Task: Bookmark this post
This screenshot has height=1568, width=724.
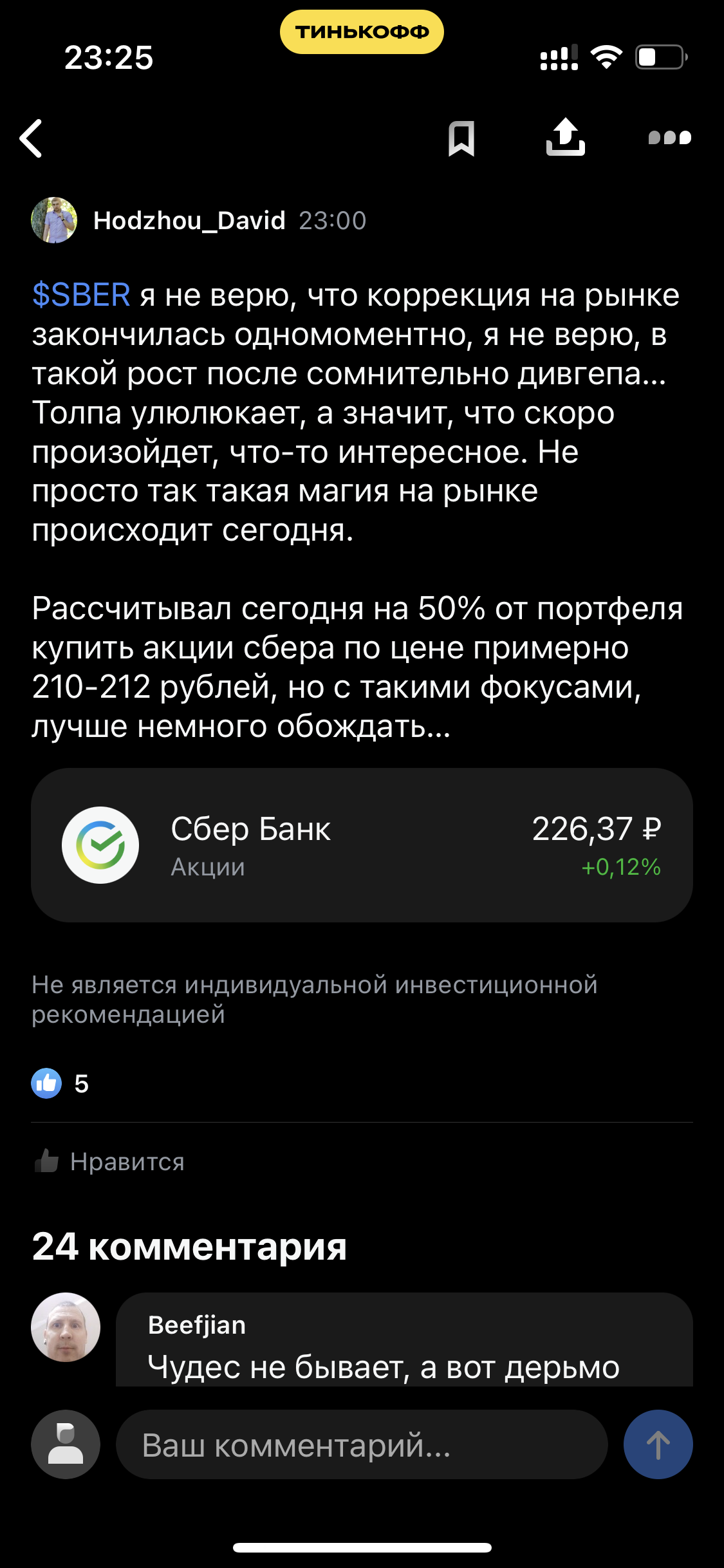Action: pos(461,138)
